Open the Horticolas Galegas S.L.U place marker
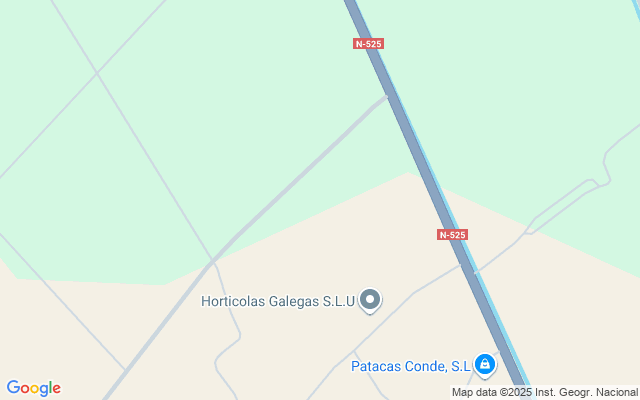Screen dimensions: 640x400 point(371,299)
